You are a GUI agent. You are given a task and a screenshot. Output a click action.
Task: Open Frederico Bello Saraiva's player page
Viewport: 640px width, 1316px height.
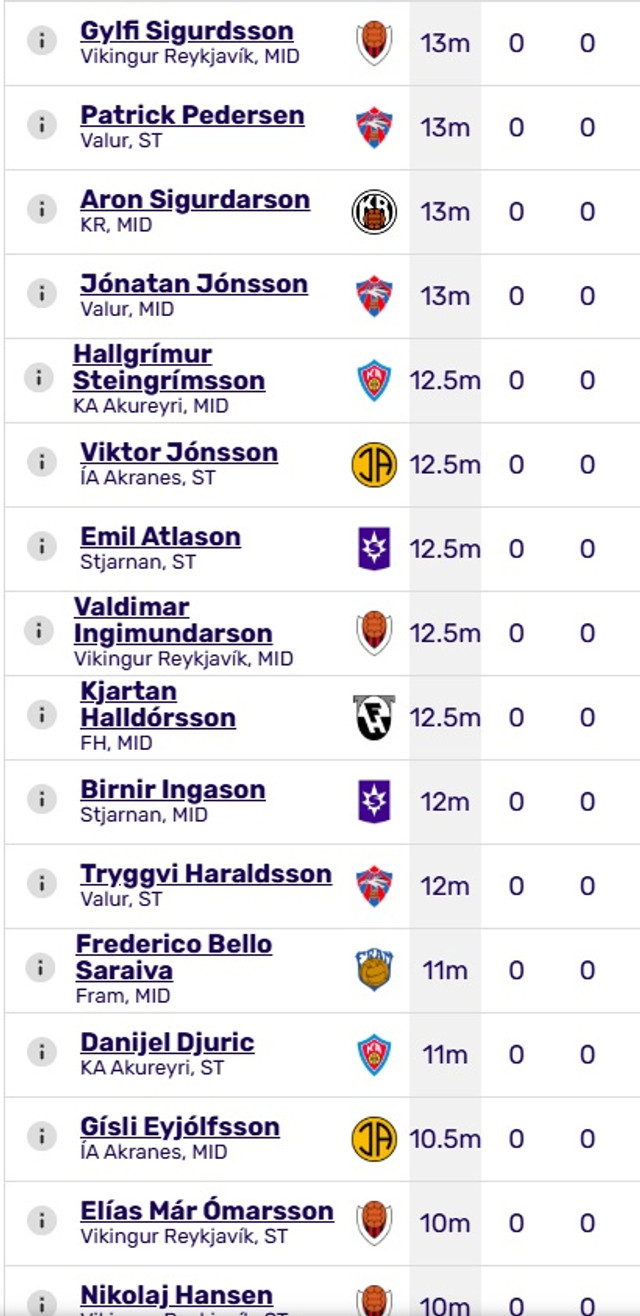[174, 957]
